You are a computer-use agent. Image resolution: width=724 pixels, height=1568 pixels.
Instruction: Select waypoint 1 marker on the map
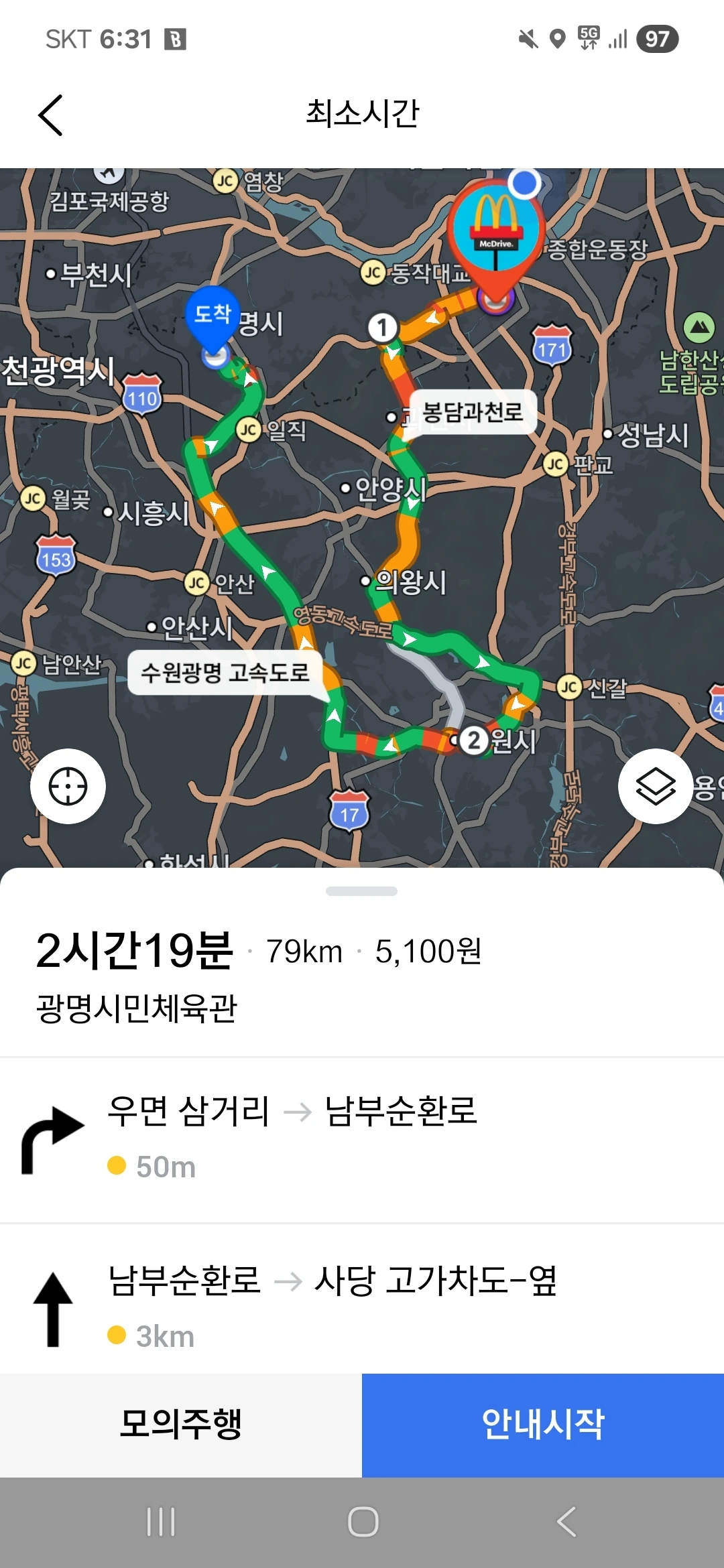pyautogui.click(x=383, y=328)
